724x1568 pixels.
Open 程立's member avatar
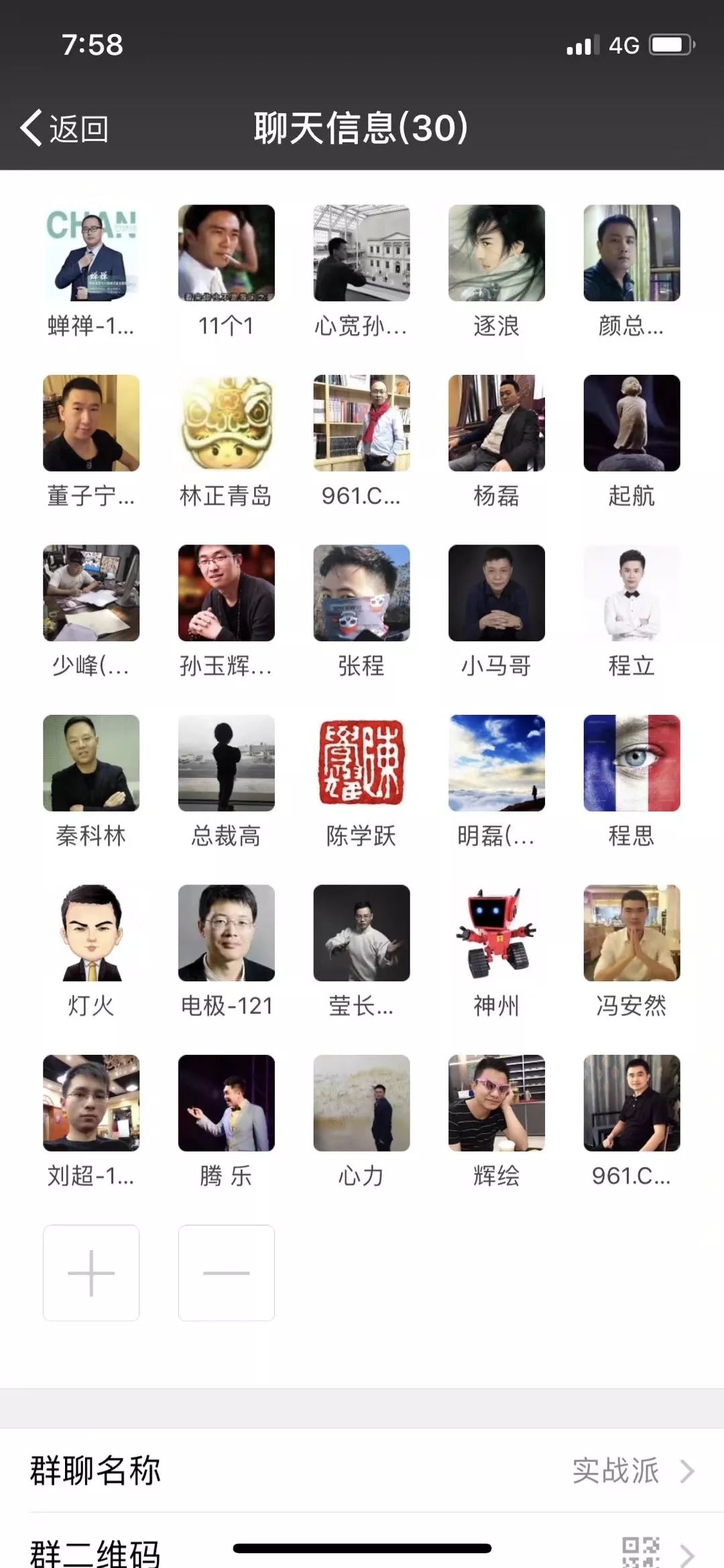[x=631, y=593]
